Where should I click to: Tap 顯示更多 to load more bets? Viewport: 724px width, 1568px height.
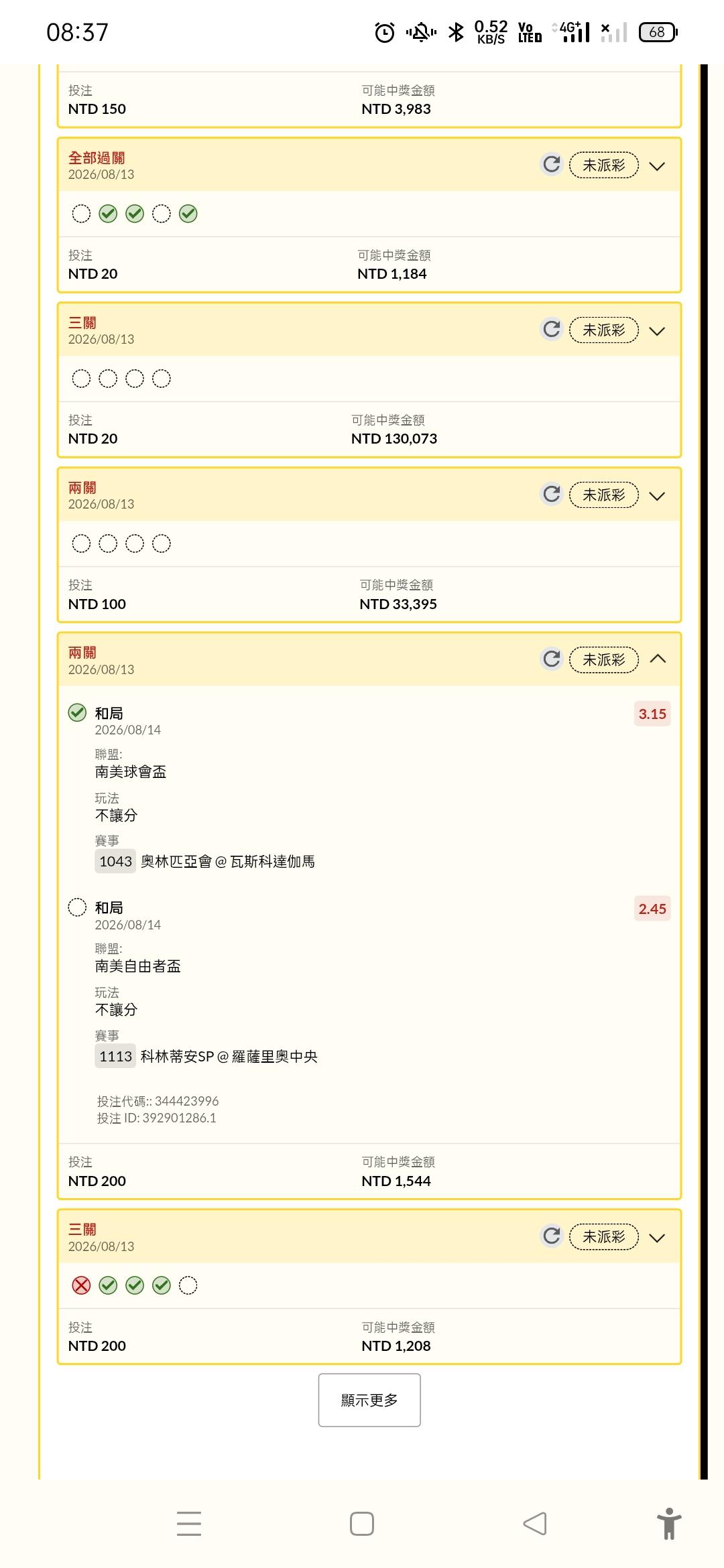click(x=369, y=1400)
